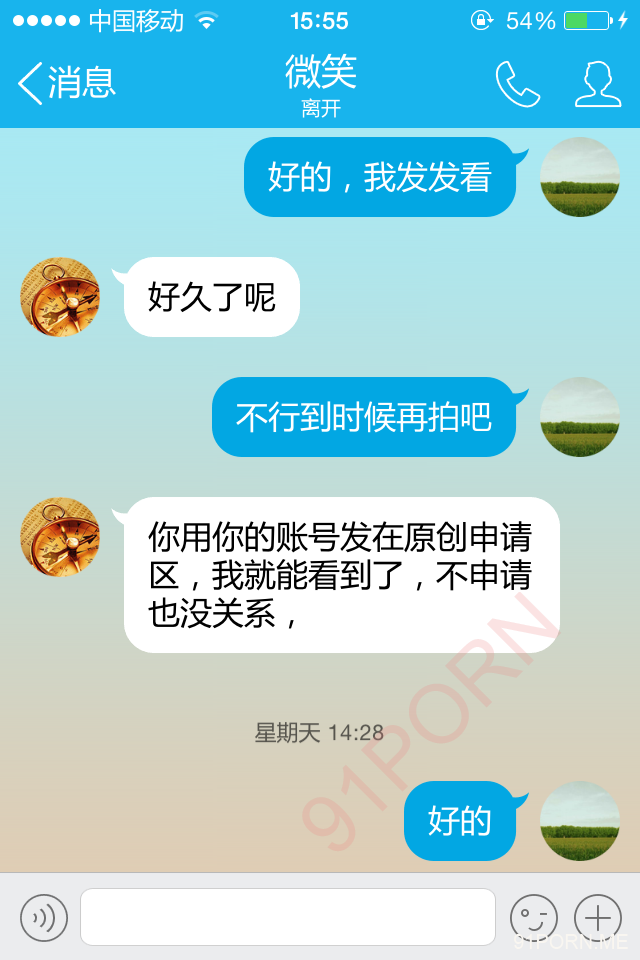Tap my avatar next to 好的，我发发看
The width and height of the screenshot is (640, 960).
pyautogui.click(x=580, y=177)
